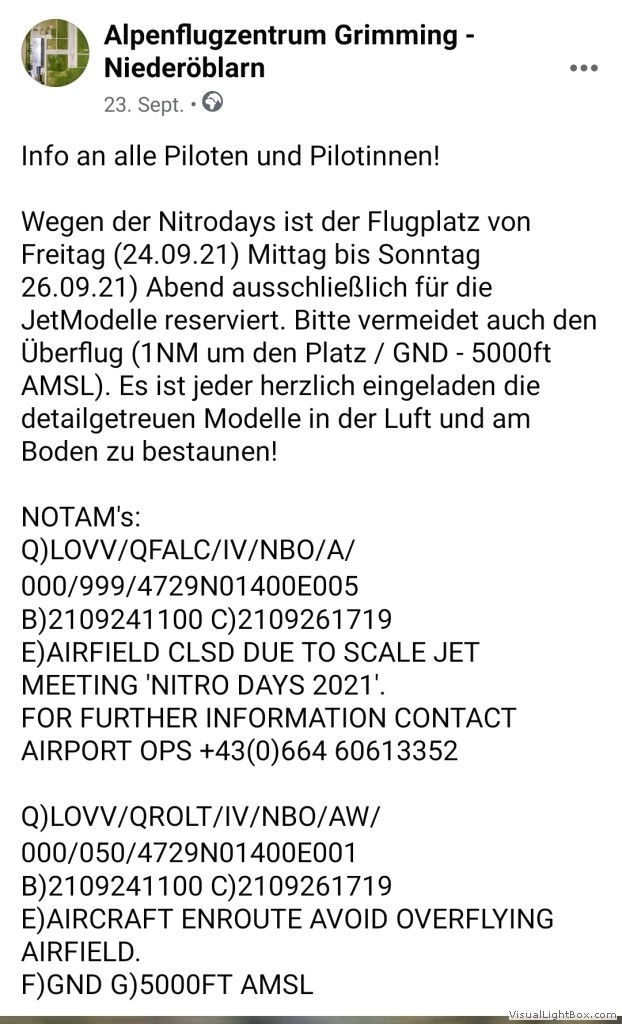Open the Alpenflugzentrum Grimming - Niederöblarn page name
622x1024 pixels.
click(289, 51)
